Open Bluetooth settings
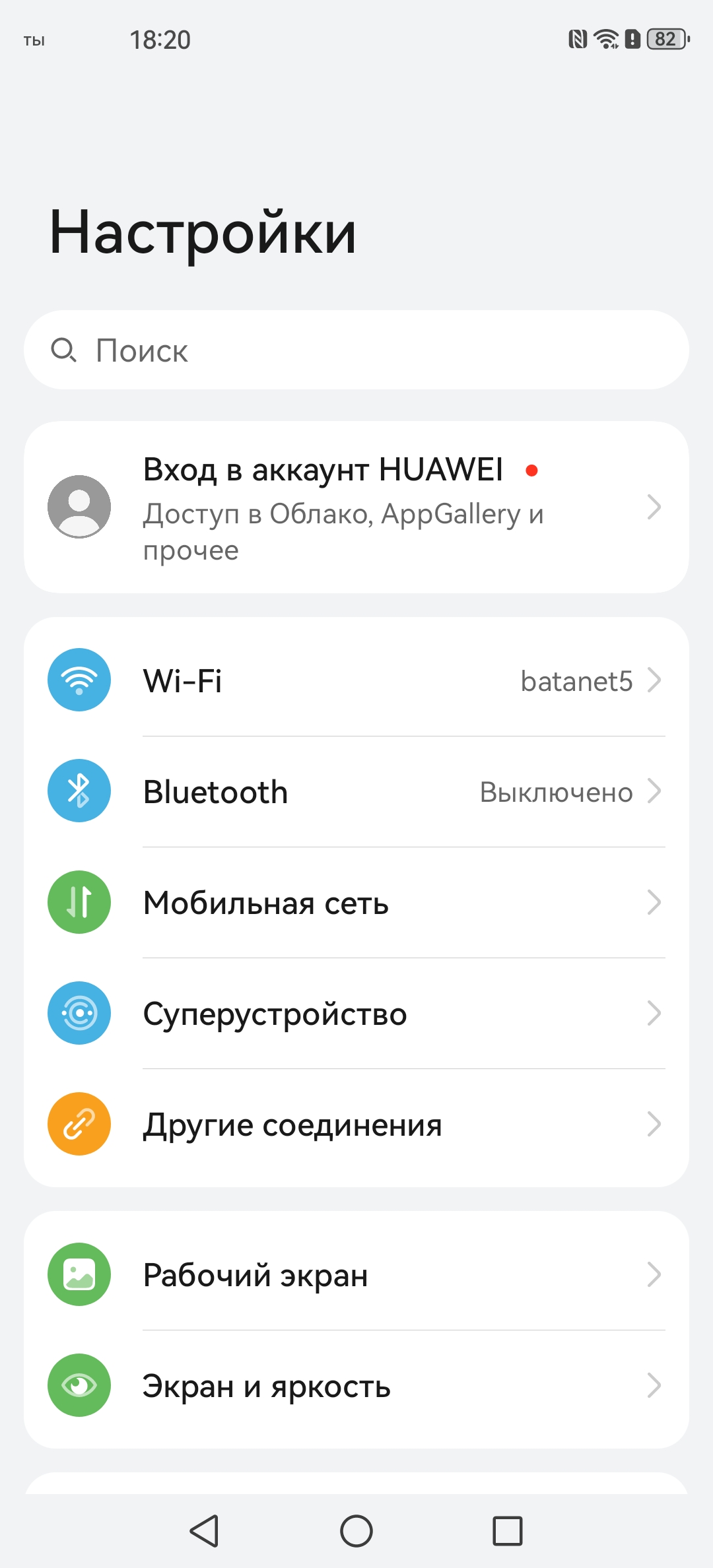This screenshot has height=1568, width=713. click(356, 791)
